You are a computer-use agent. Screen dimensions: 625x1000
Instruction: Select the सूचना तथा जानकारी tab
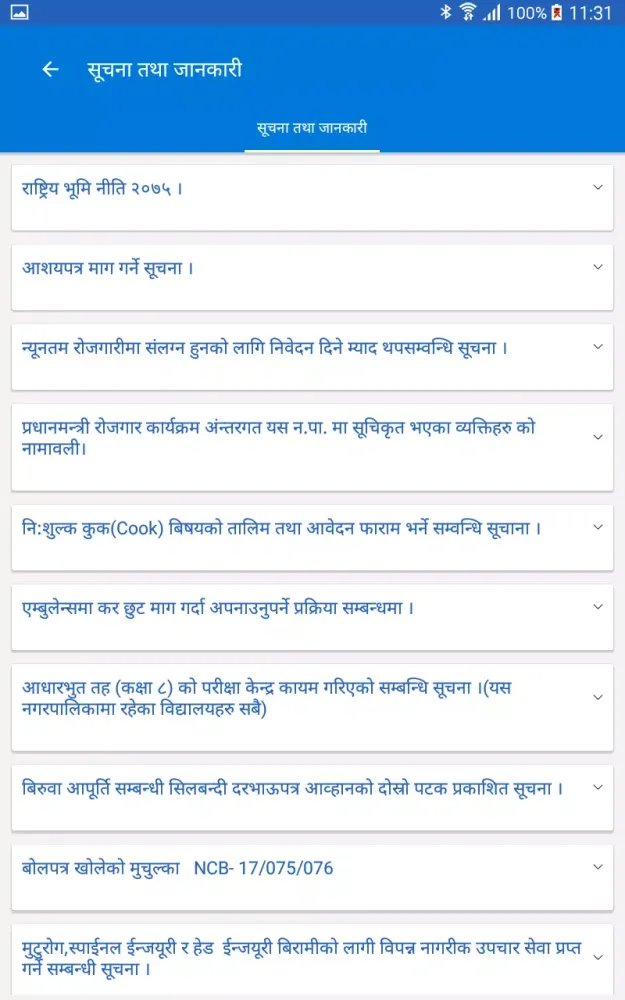pyautogui.click(x=312, y=129)
